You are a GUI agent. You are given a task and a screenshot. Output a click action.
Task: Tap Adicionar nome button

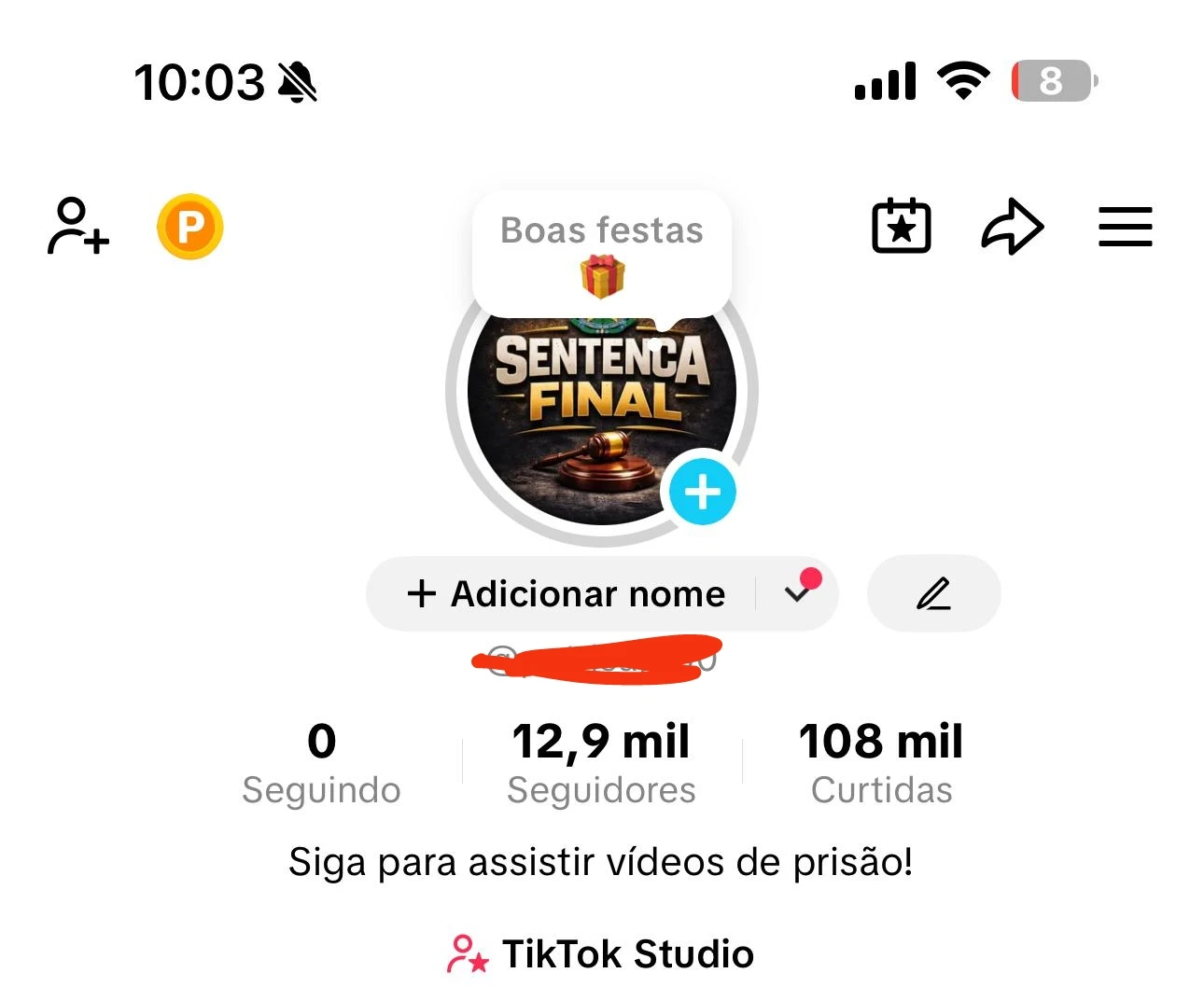pos(567,594)
